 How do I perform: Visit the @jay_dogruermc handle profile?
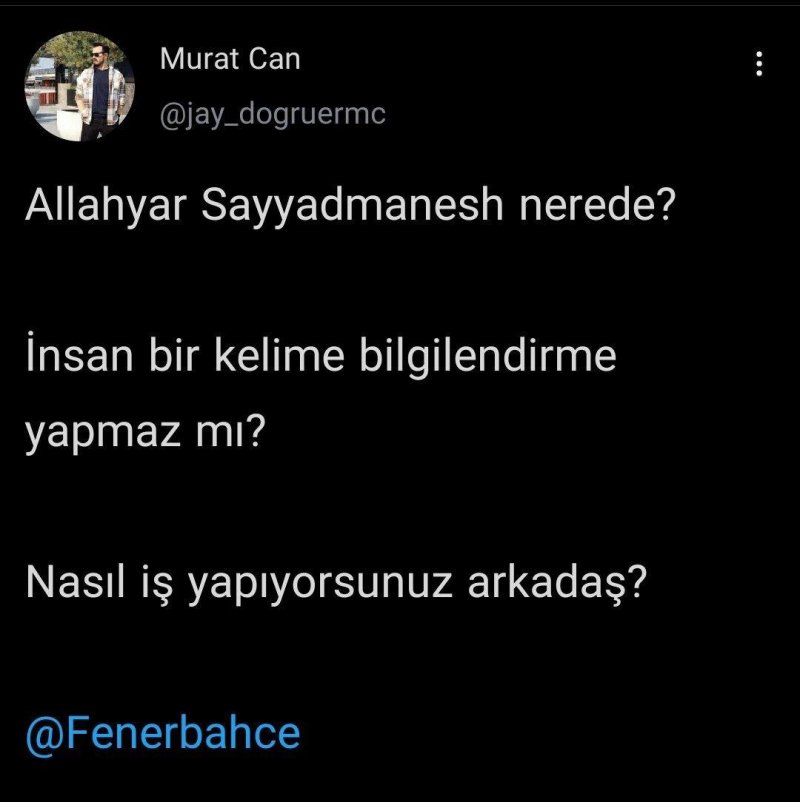click(272, 115)
